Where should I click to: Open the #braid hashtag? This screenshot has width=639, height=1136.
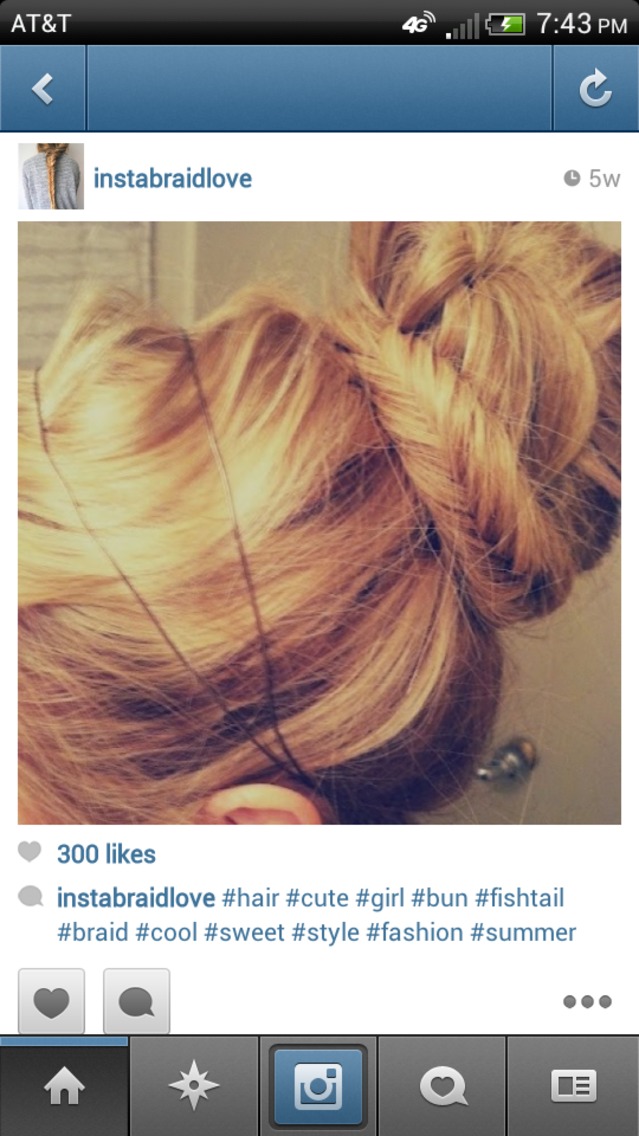pos(93,933)
